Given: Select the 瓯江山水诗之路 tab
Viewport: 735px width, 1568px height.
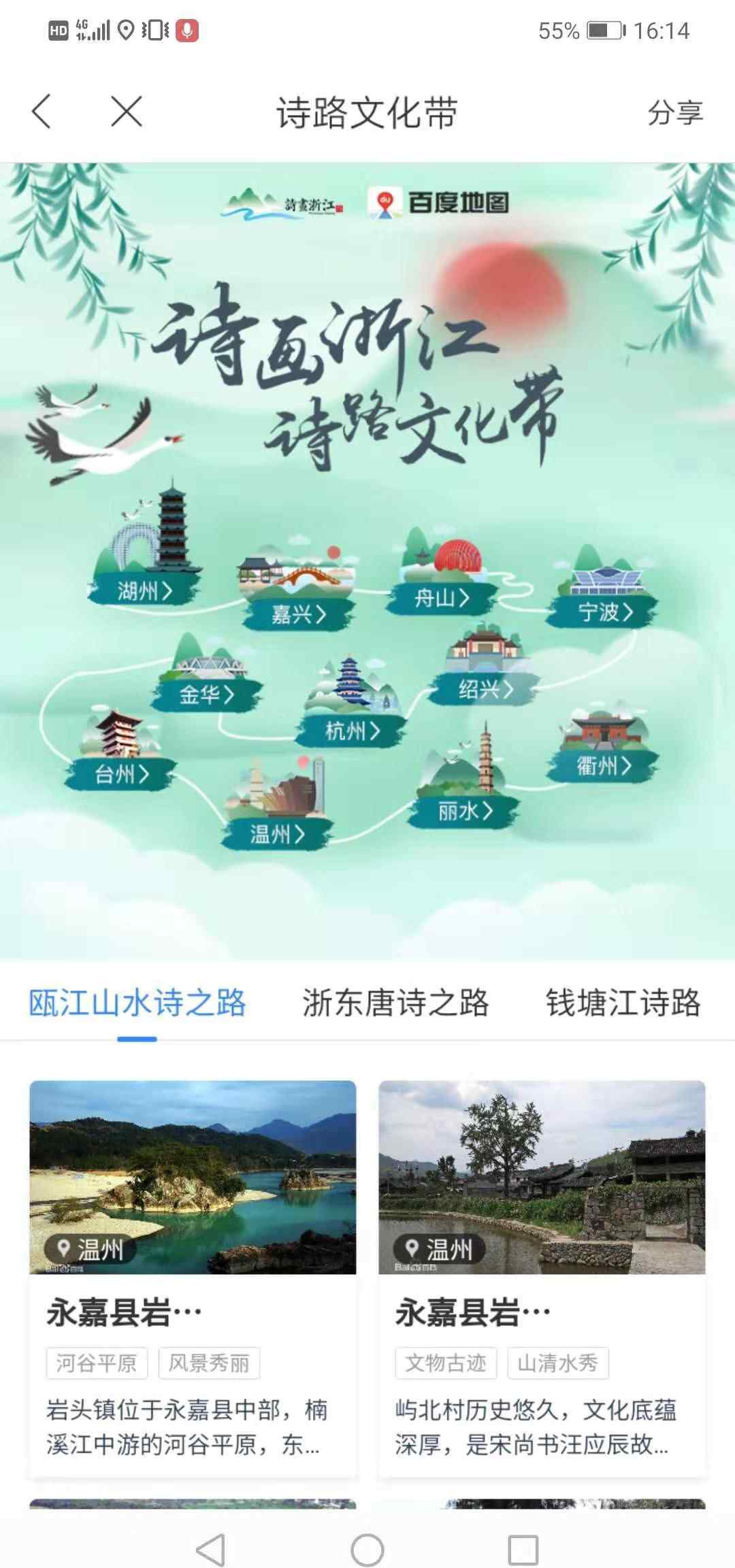Looking at the screenshot, I should tap(137, 1003).
